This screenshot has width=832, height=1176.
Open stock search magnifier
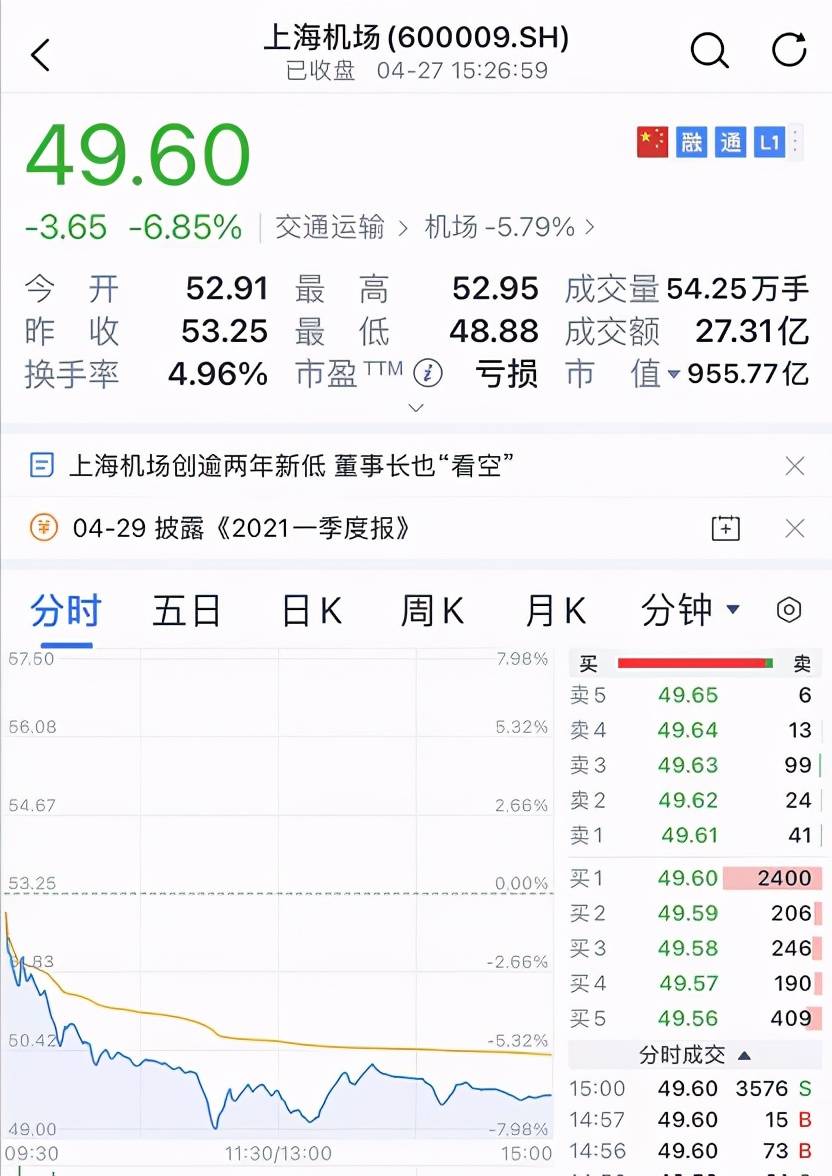pos(709,50)
